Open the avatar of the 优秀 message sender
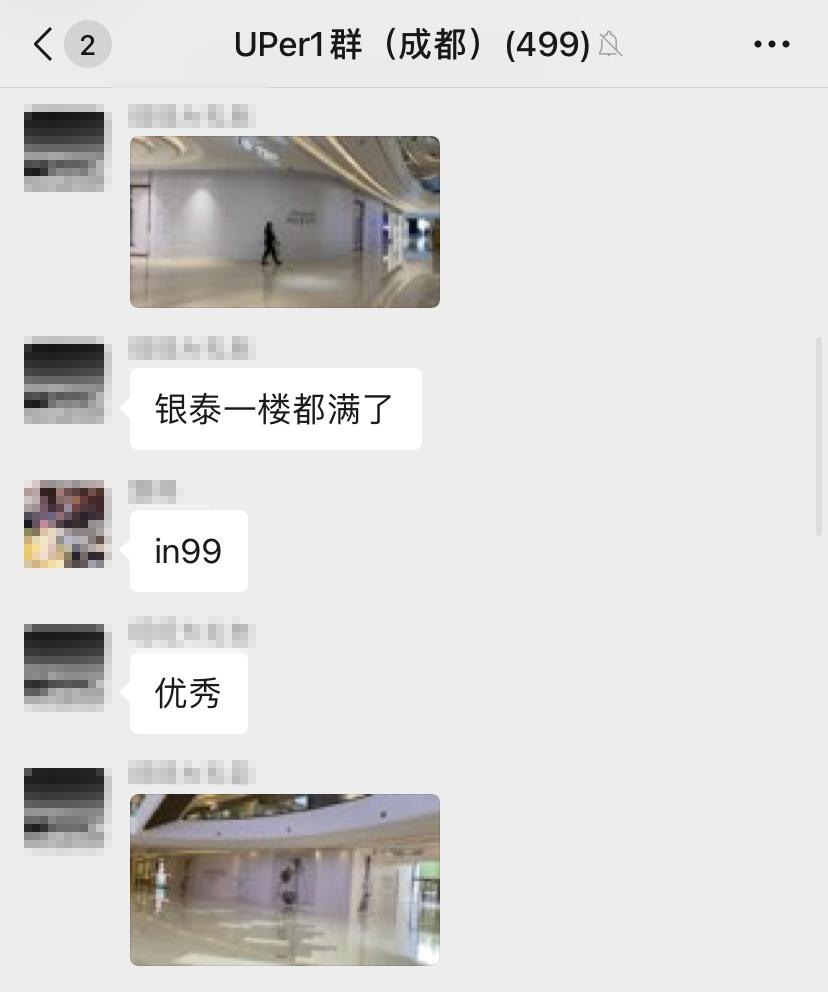The height and width of the screenshot is (992, 828). (x=64, y=667)
